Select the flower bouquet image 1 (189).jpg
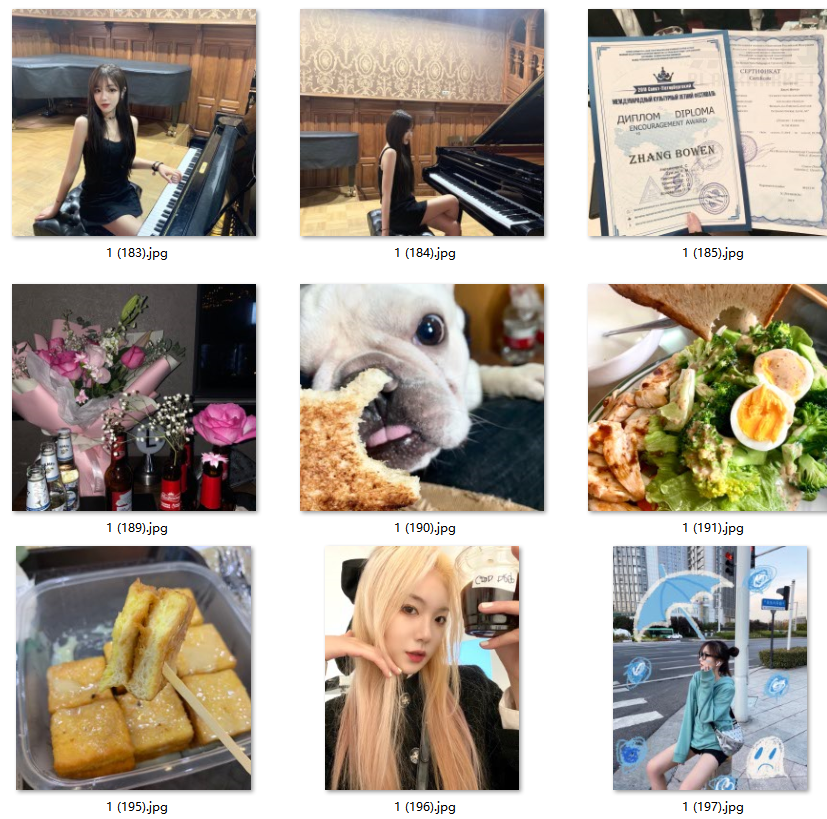 (x=134, y=397)
